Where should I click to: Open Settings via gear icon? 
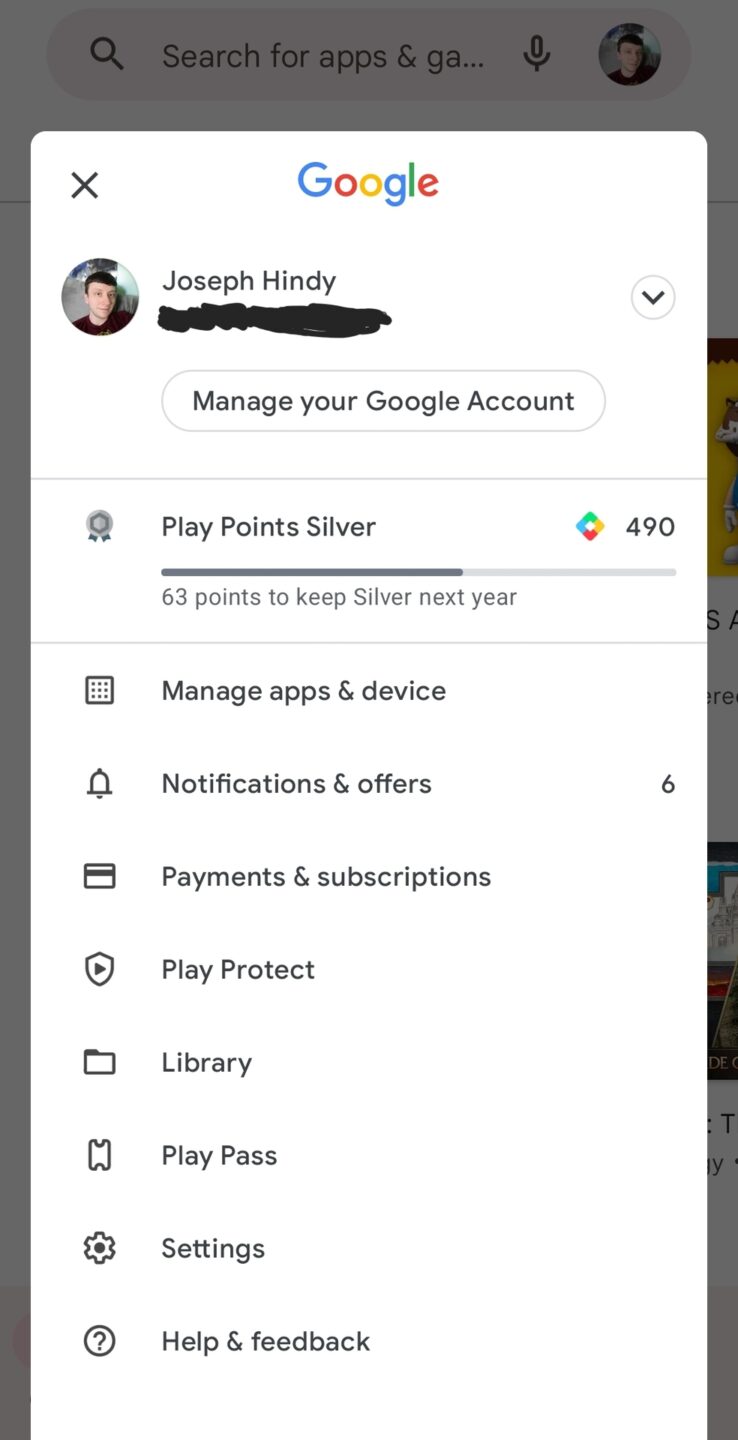[99, 1247]
